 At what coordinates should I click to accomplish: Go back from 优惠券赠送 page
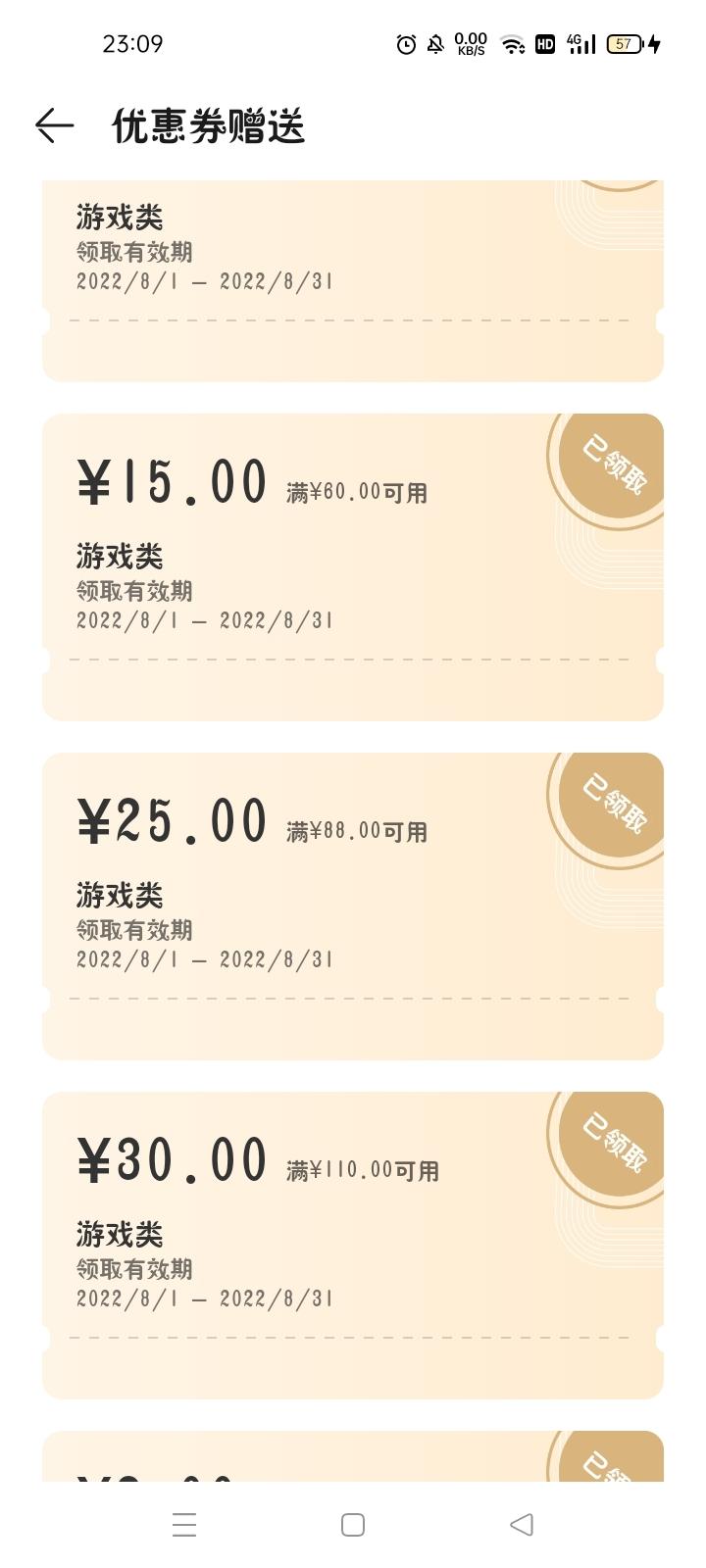click(x=55, y=125)
